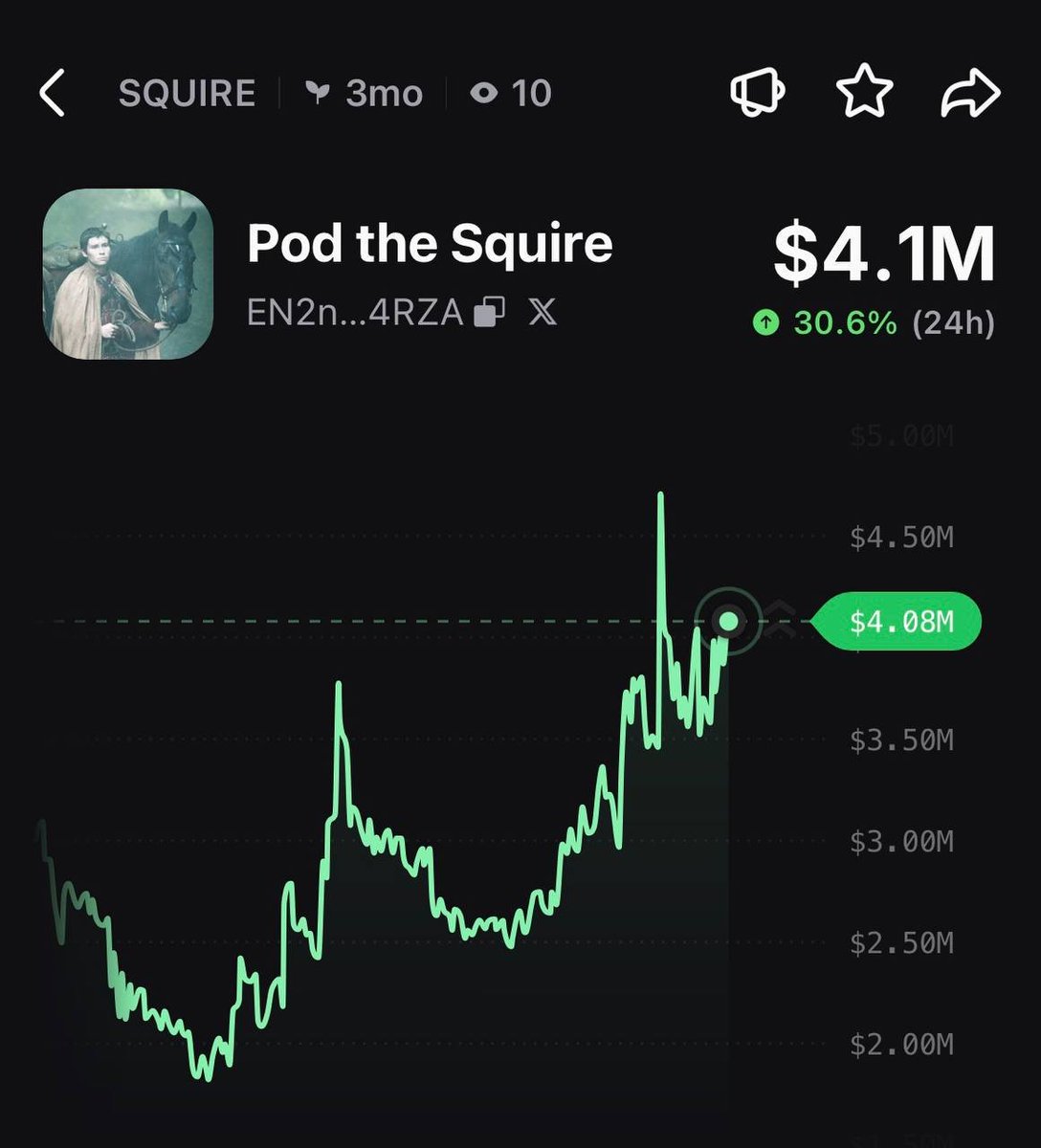Copy the contract address EN2n...4RZA
1041x1148 pixels.
click(490, 312)
